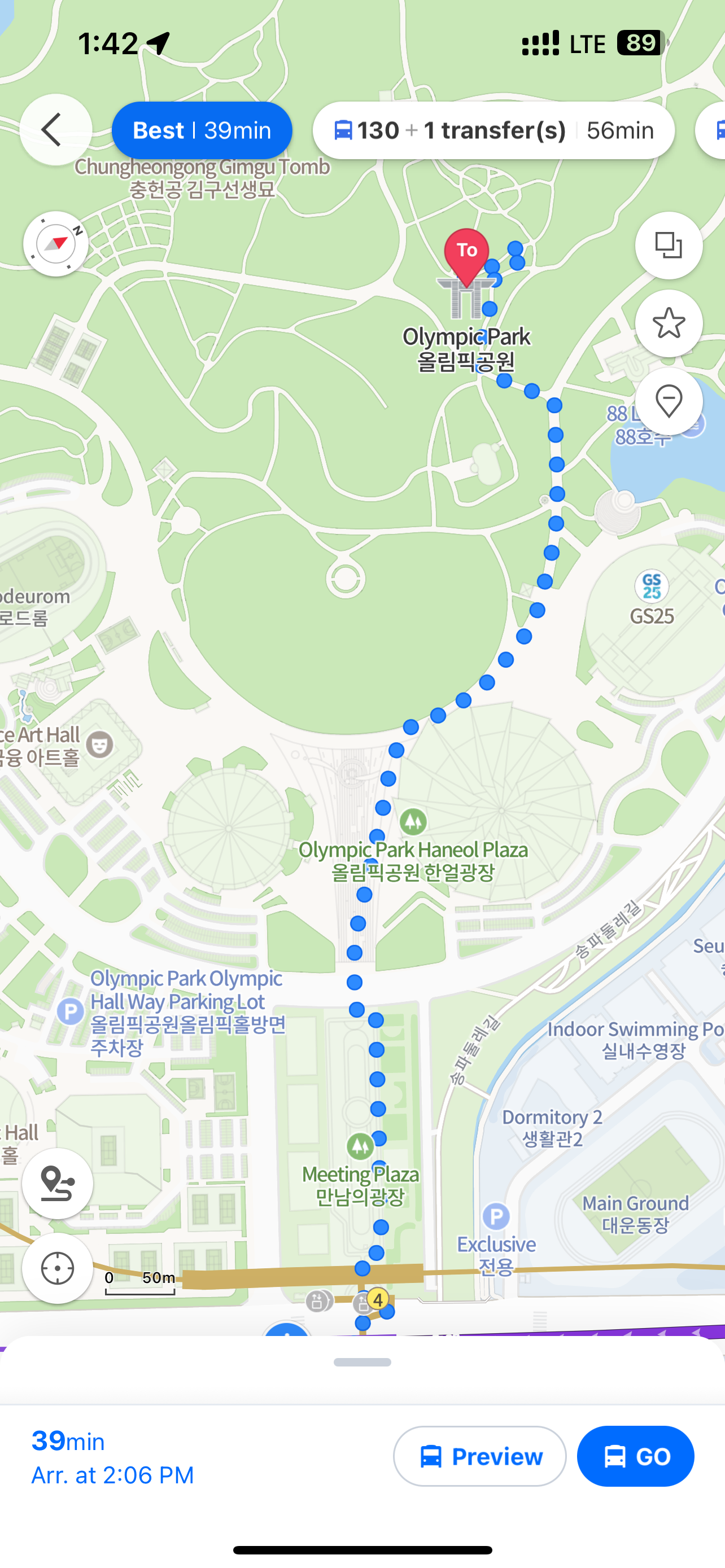Reset map orientation with the compass
Screen dimensions: 725x1568
tap(55, 244)
